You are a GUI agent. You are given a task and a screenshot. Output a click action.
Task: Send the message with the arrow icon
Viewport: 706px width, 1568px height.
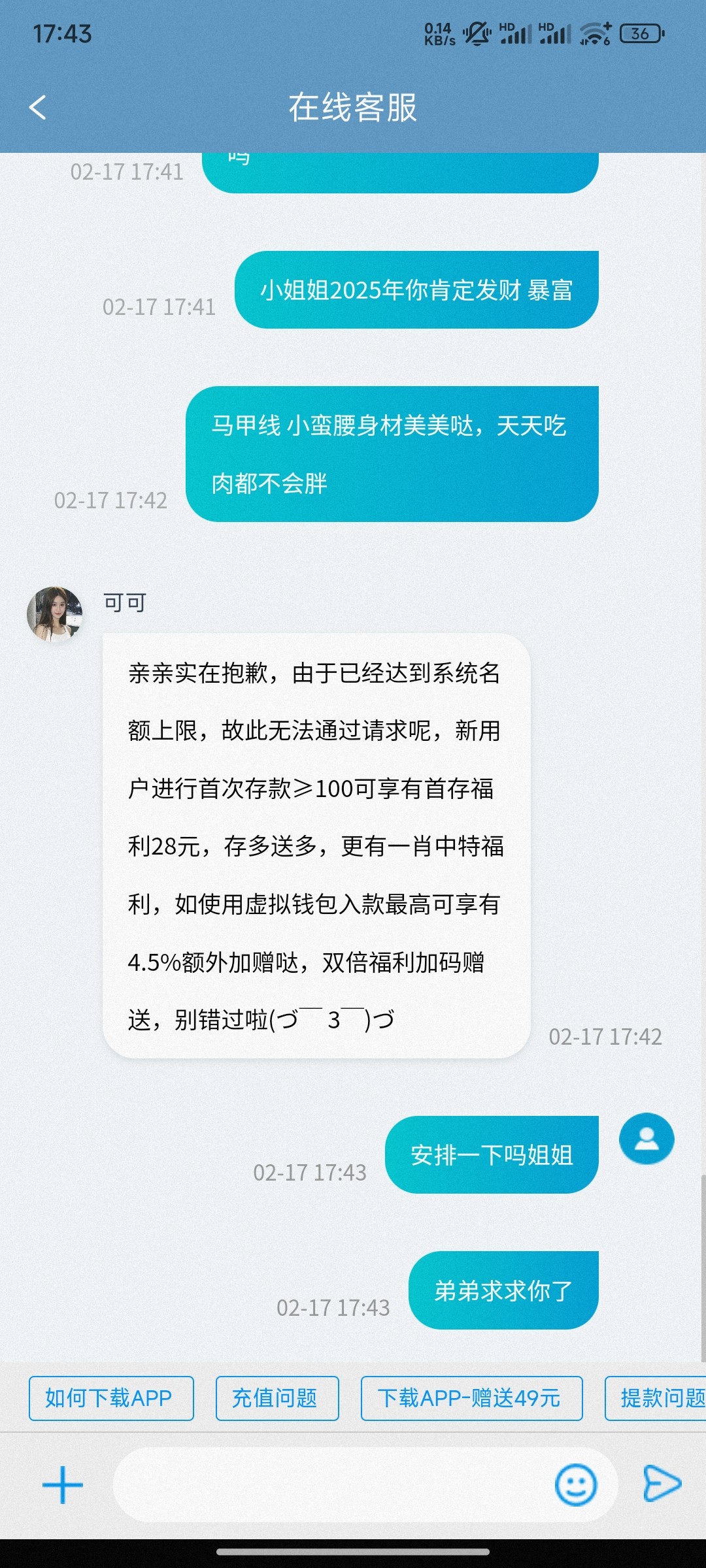tap(662, 1484)
